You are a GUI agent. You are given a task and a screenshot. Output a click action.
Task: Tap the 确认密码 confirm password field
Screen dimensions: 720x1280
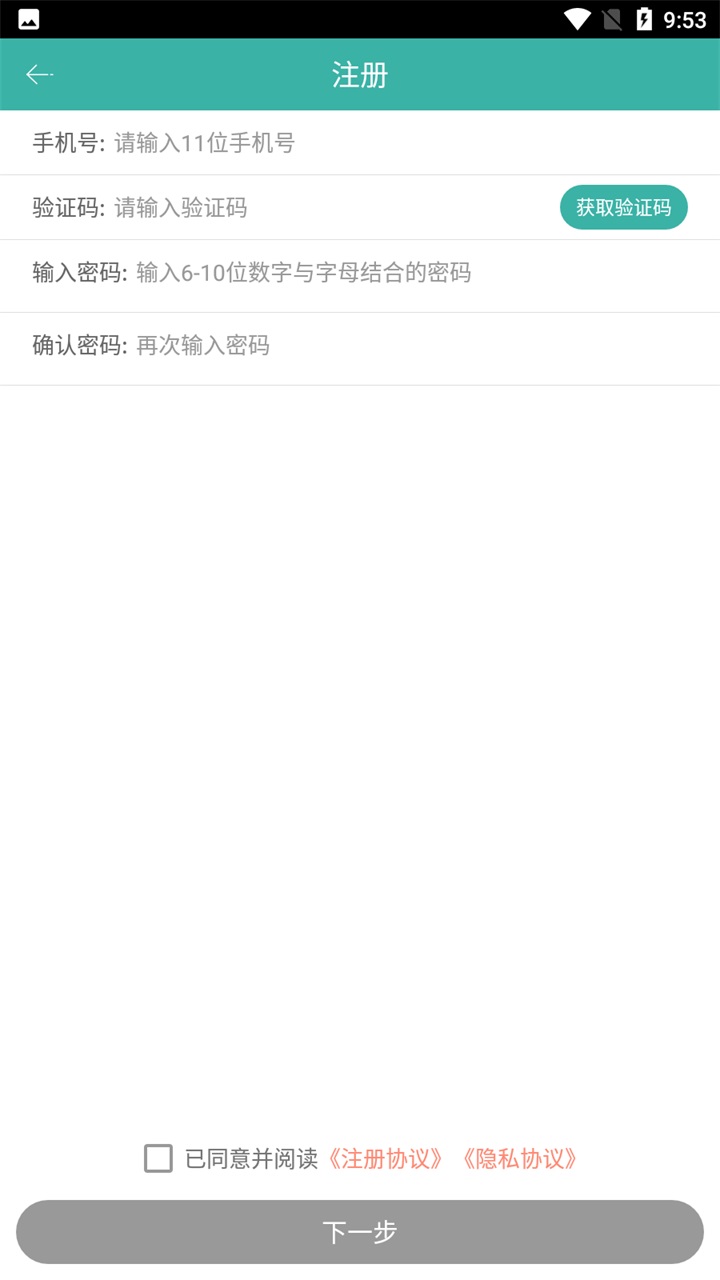(420, 346)
